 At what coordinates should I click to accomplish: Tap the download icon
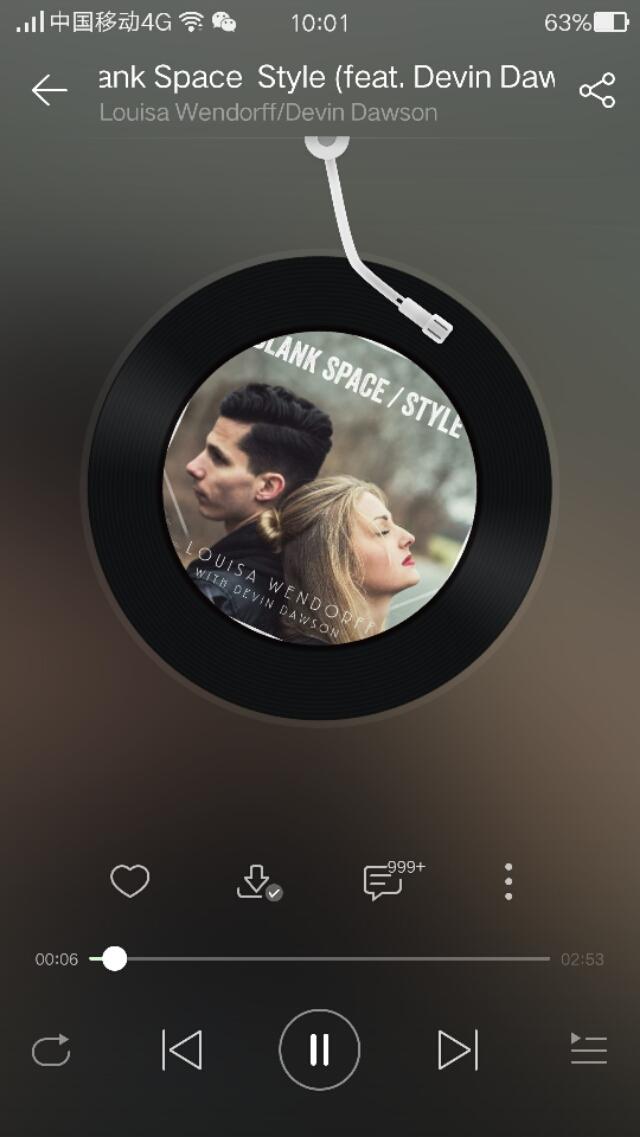coord(256,881)
